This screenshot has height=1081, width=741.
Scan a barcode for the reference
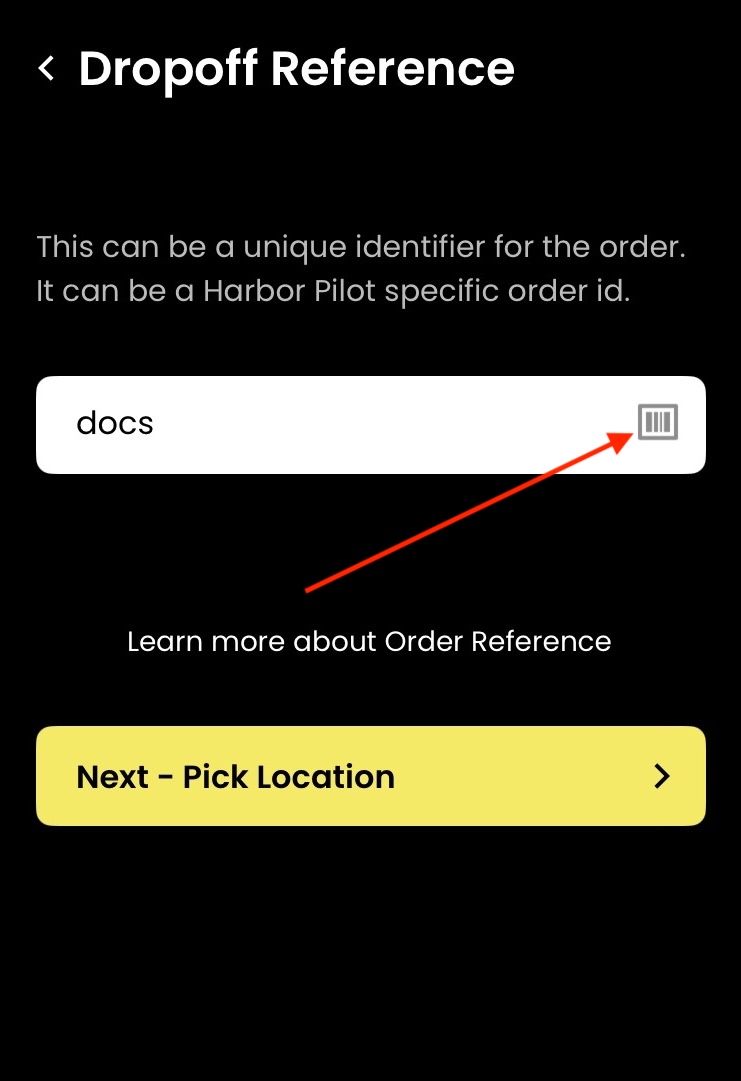(x=657, y=422)
